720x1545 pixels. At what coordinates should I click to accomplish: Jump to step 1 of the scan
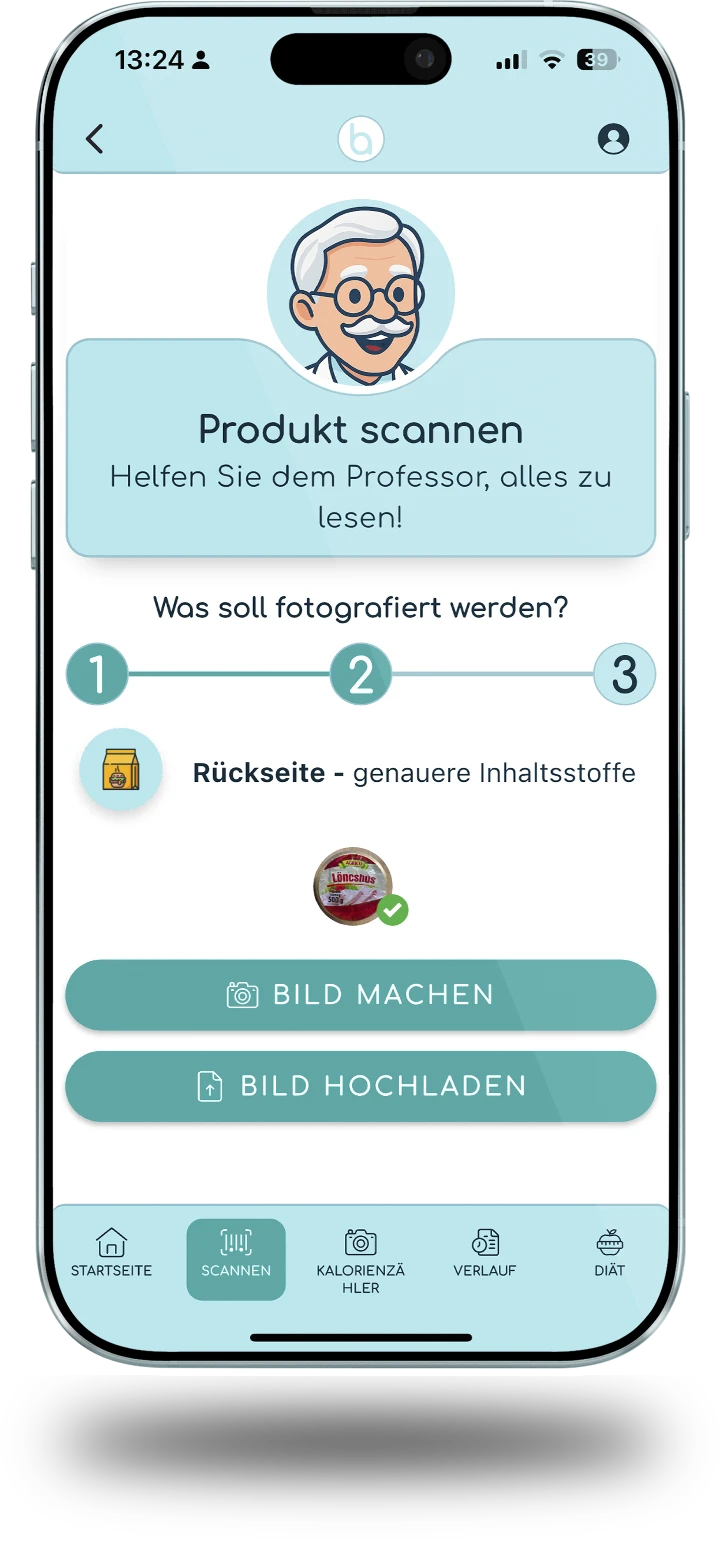(x=97, y=674)
